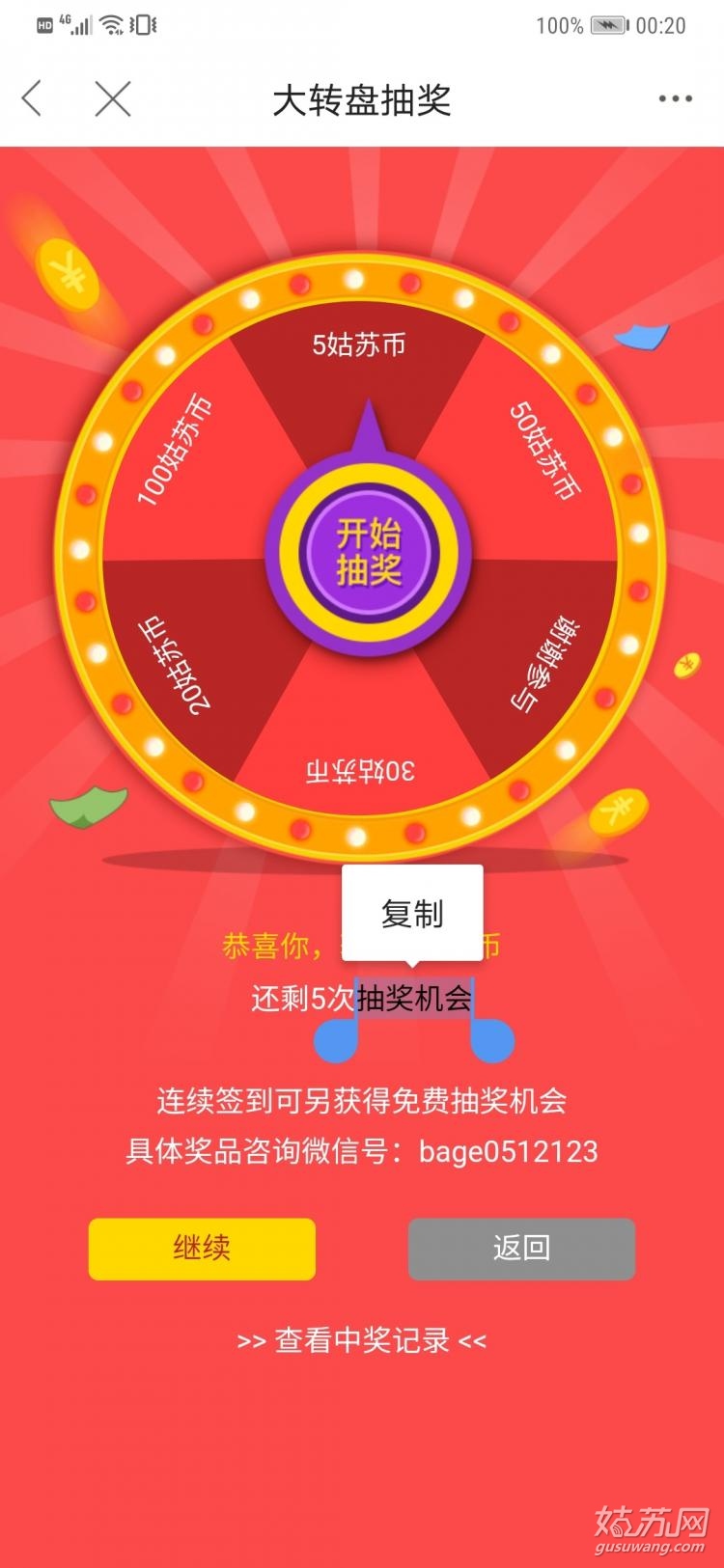Open the three-dot overflow menu
Image resolution: width=724 pixels, height=1568 pixels.
(x=675, y=98)
